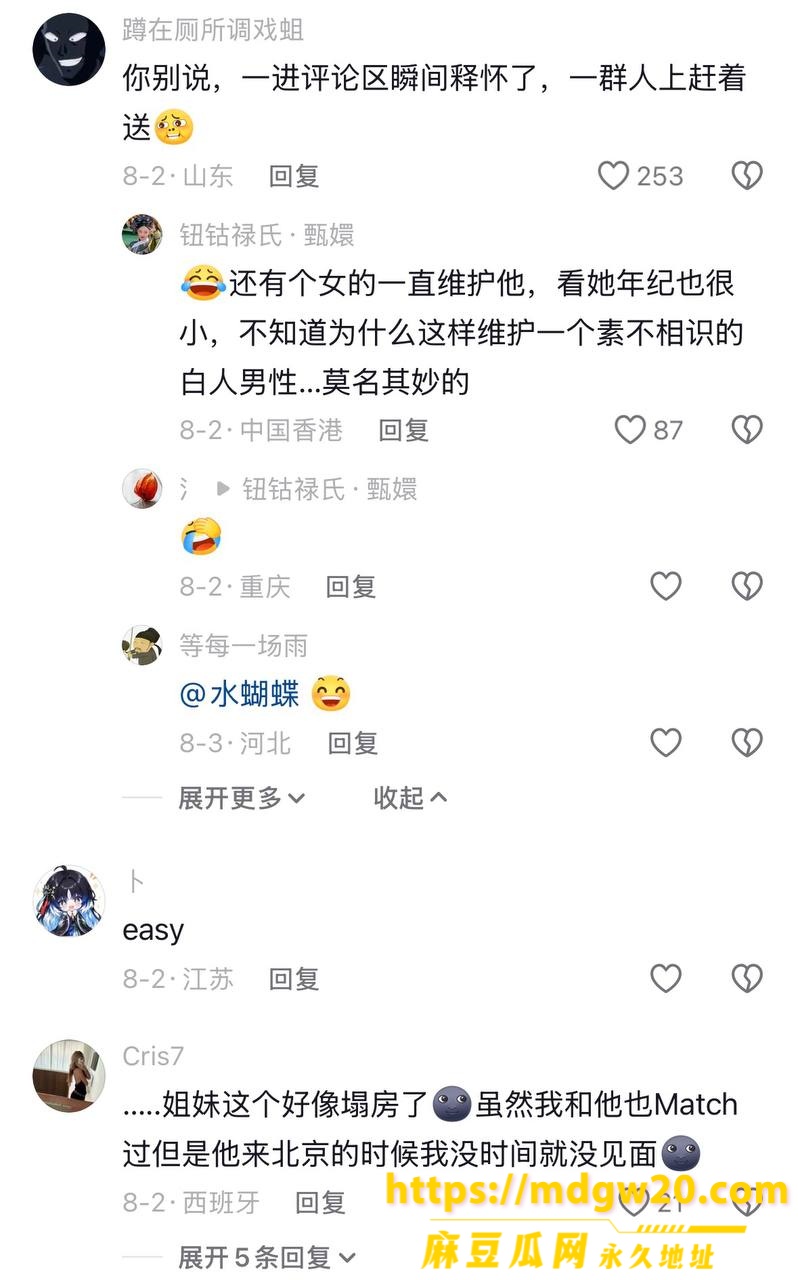
Task: Reply to the Shandong comment with 253 likes
Action: 294,176
